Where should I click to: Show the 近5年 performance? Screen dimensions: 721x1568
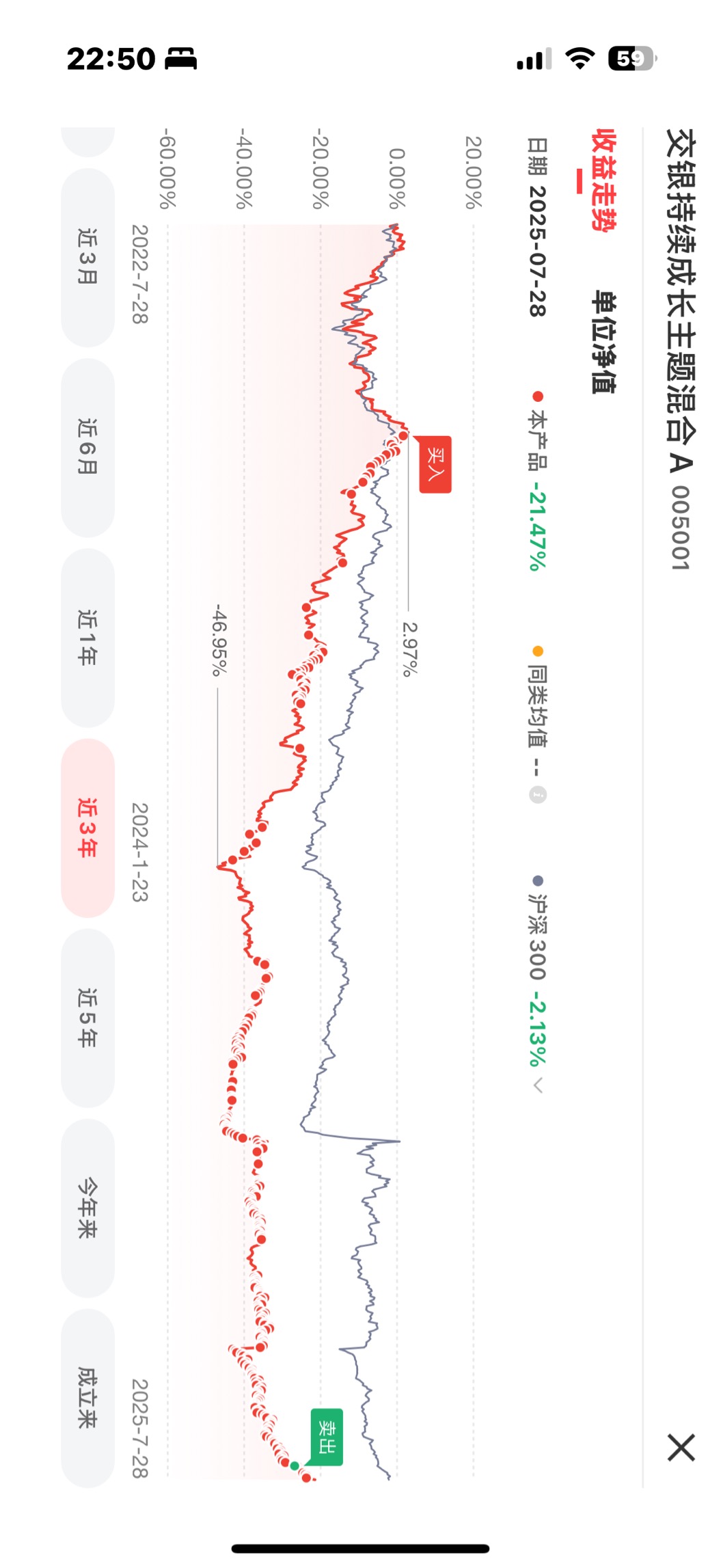[87, 1018]
